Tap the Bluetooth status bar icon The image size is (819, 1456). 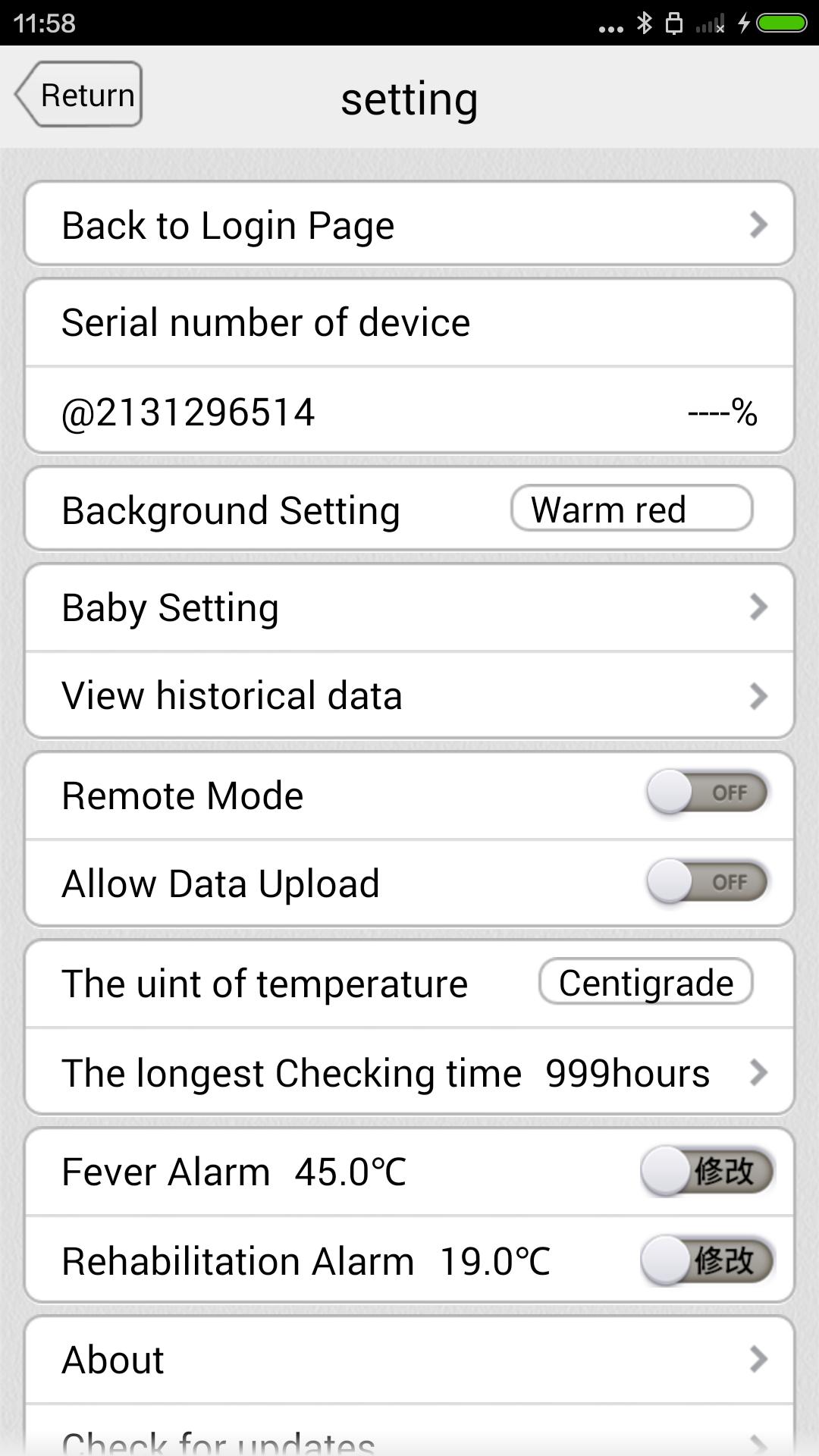(x=645, y=23)
